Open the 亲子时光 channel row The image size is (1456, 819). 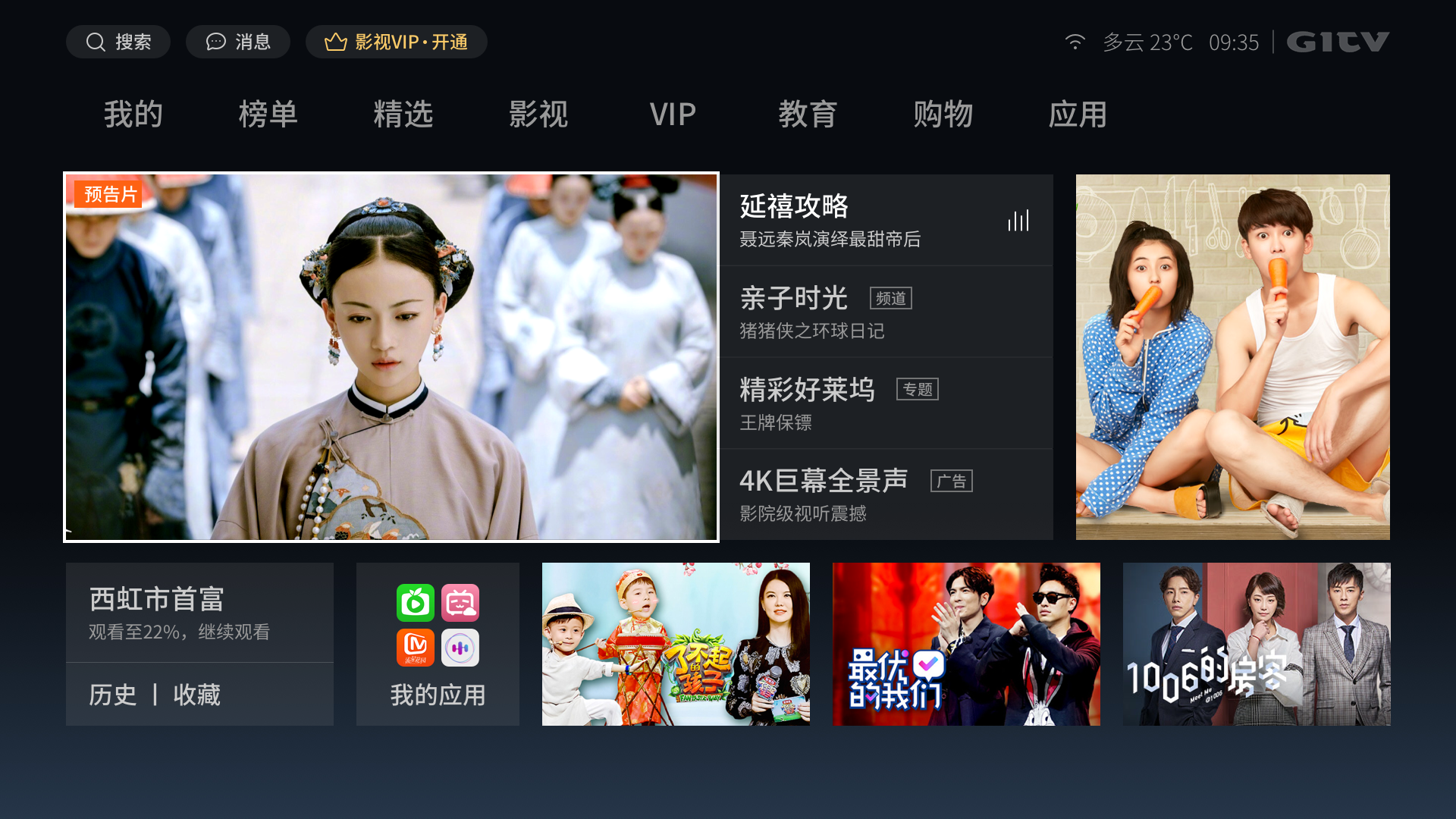tap(886, 312)
